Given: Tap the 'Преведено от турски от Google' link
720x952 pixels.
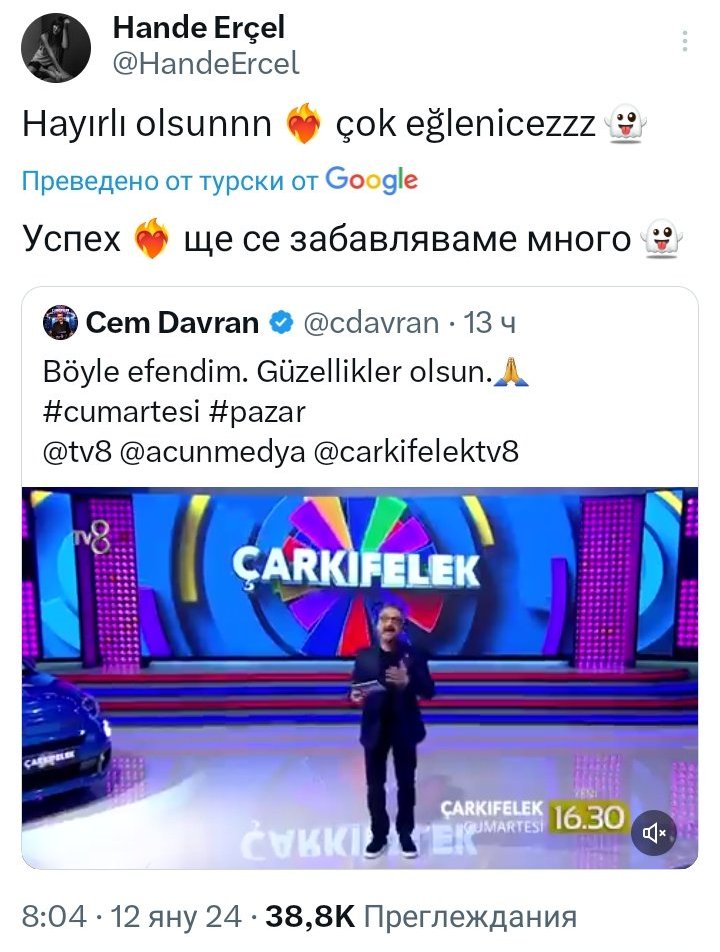Looking at the screenshot, I should (219, 181).
